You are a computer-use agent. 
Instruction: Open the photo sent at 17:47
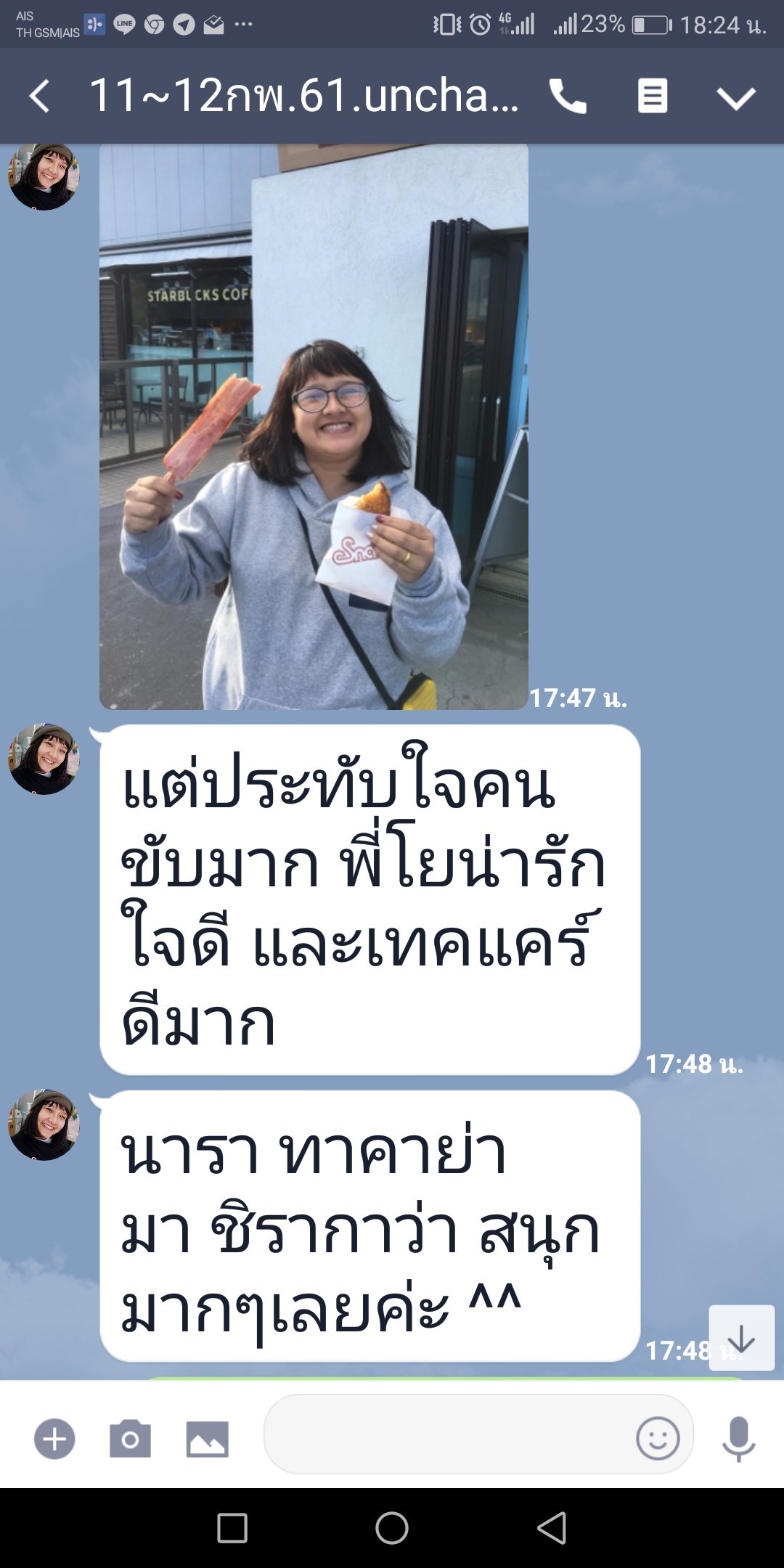[314, 427]
